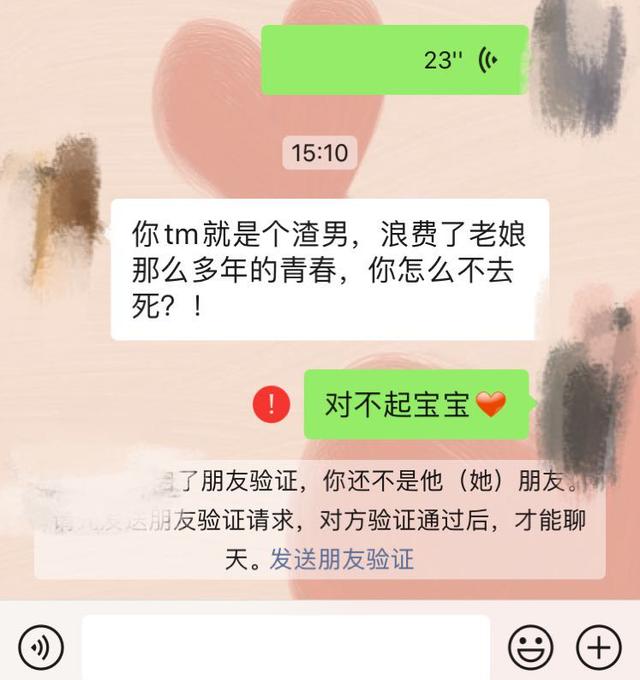Switch to voice input mode
This screenshot has height=680, width=640.
(41, 647)
